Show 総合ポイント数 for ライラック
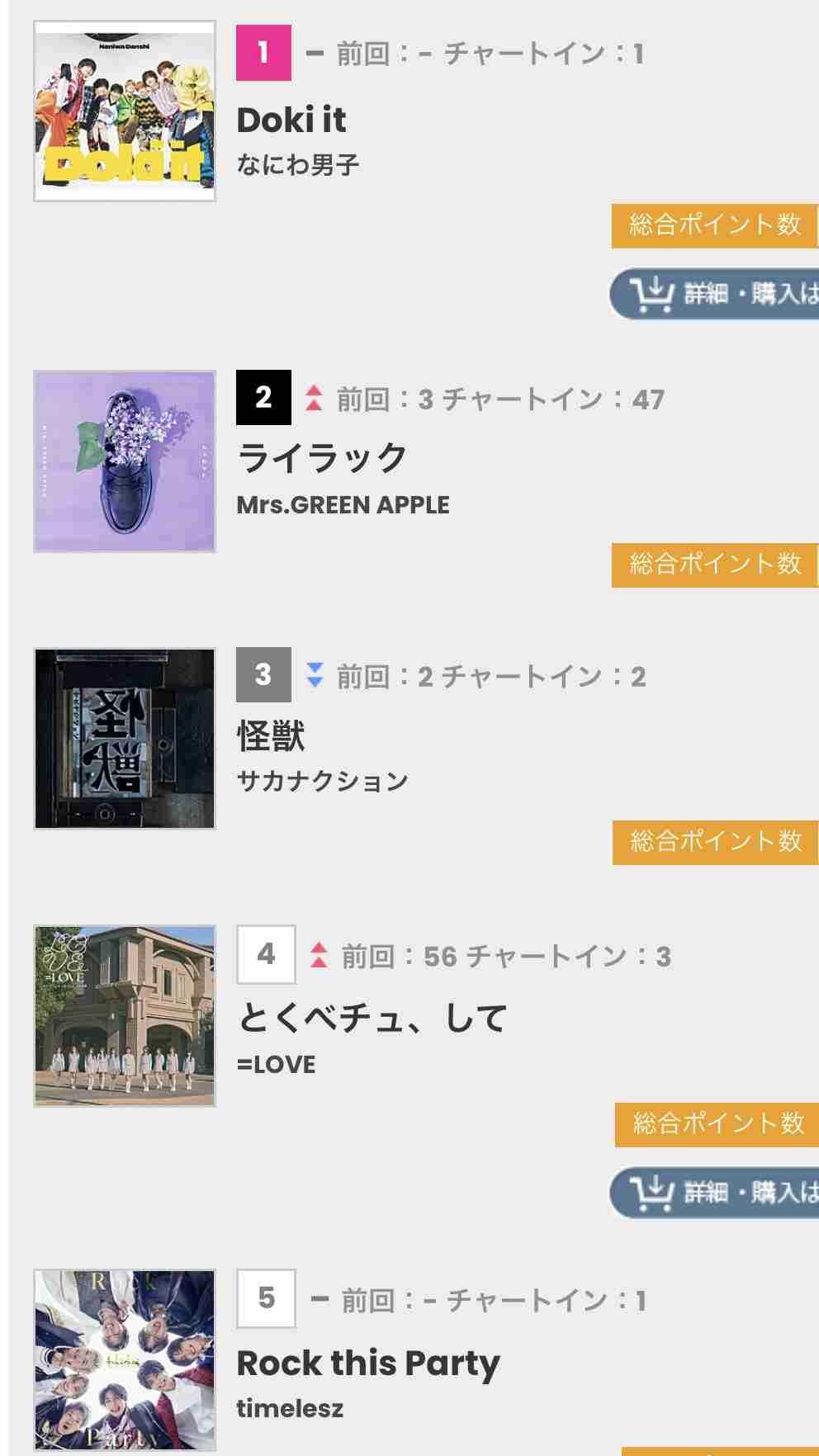The height and width of the screenshot is (1456, 819). click(715, 565)
